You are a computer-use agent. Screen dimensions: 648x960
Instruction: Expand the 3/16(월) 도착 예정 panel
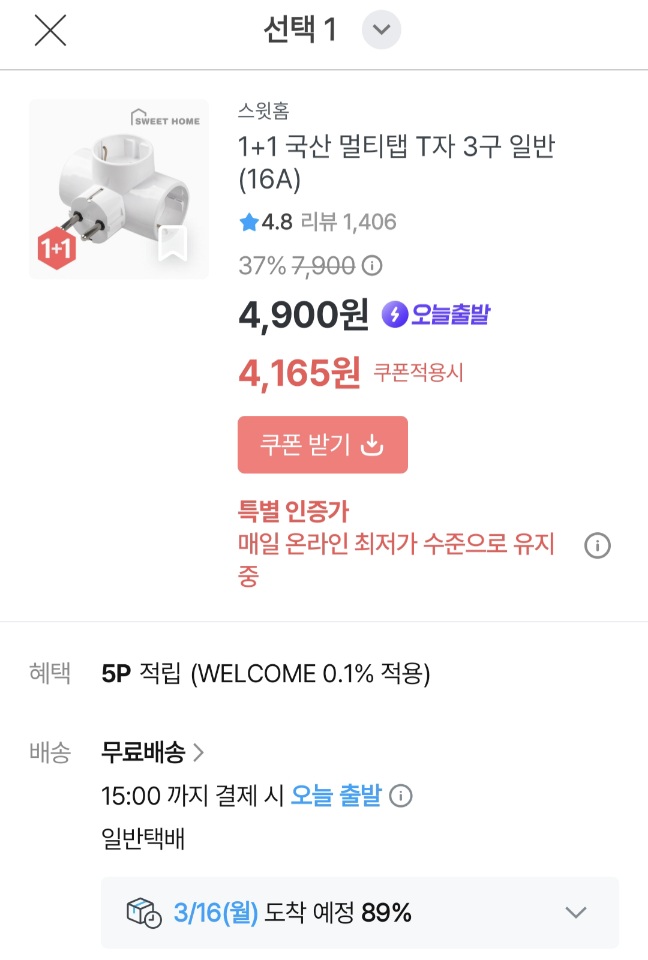pyautogui.click(x=575, y=913)
